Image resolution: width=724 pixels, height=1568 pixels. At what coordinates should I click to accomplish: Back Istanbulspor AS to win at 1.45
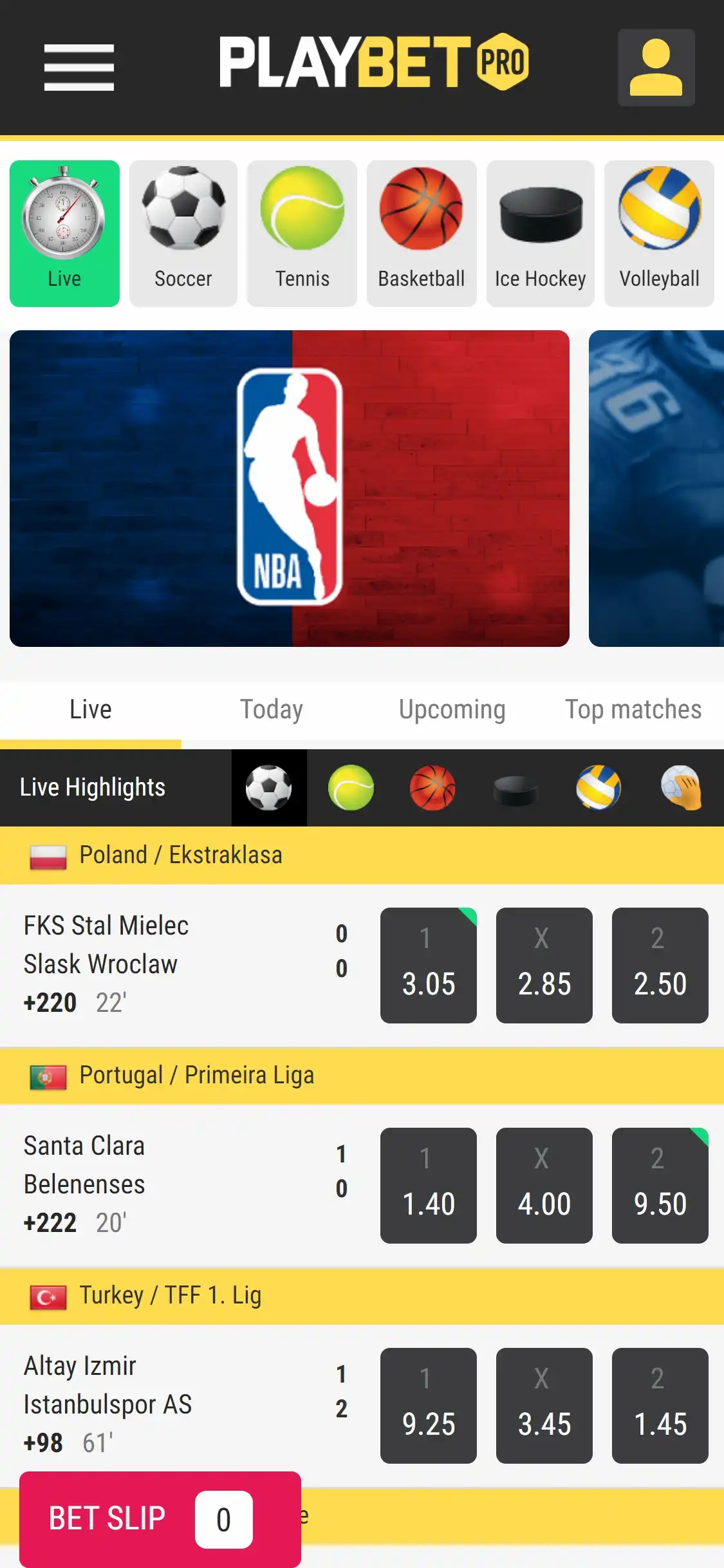click(x=660, y=1405)
